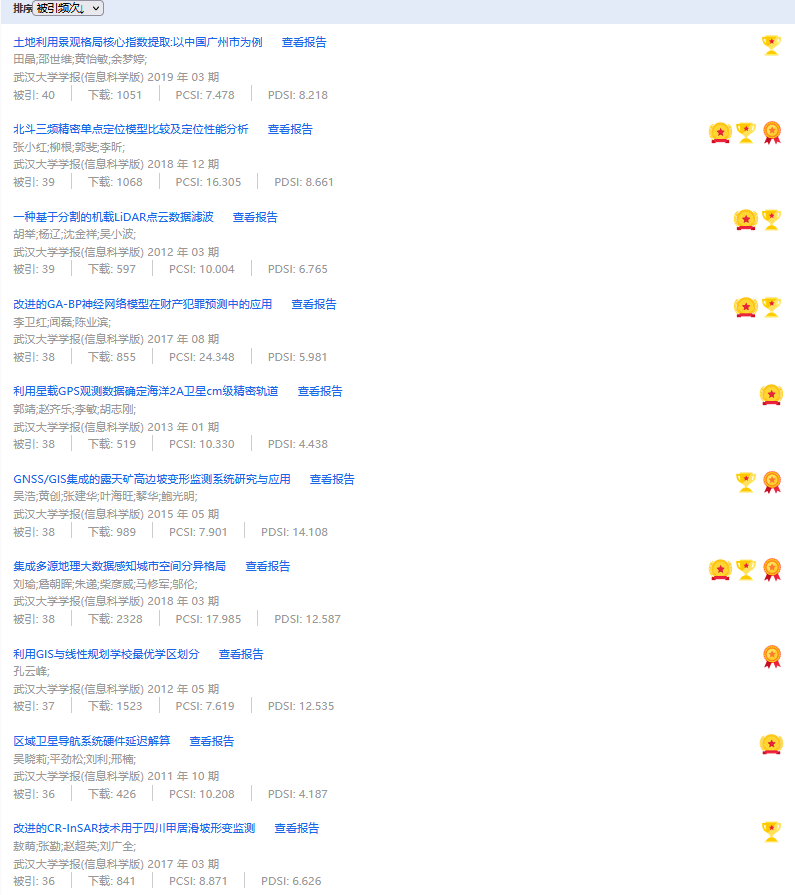View report for GNSS/GIS集成 article
Image resolution: width=795 pixels, height=895 pixels.
click(x=332, y=479)
